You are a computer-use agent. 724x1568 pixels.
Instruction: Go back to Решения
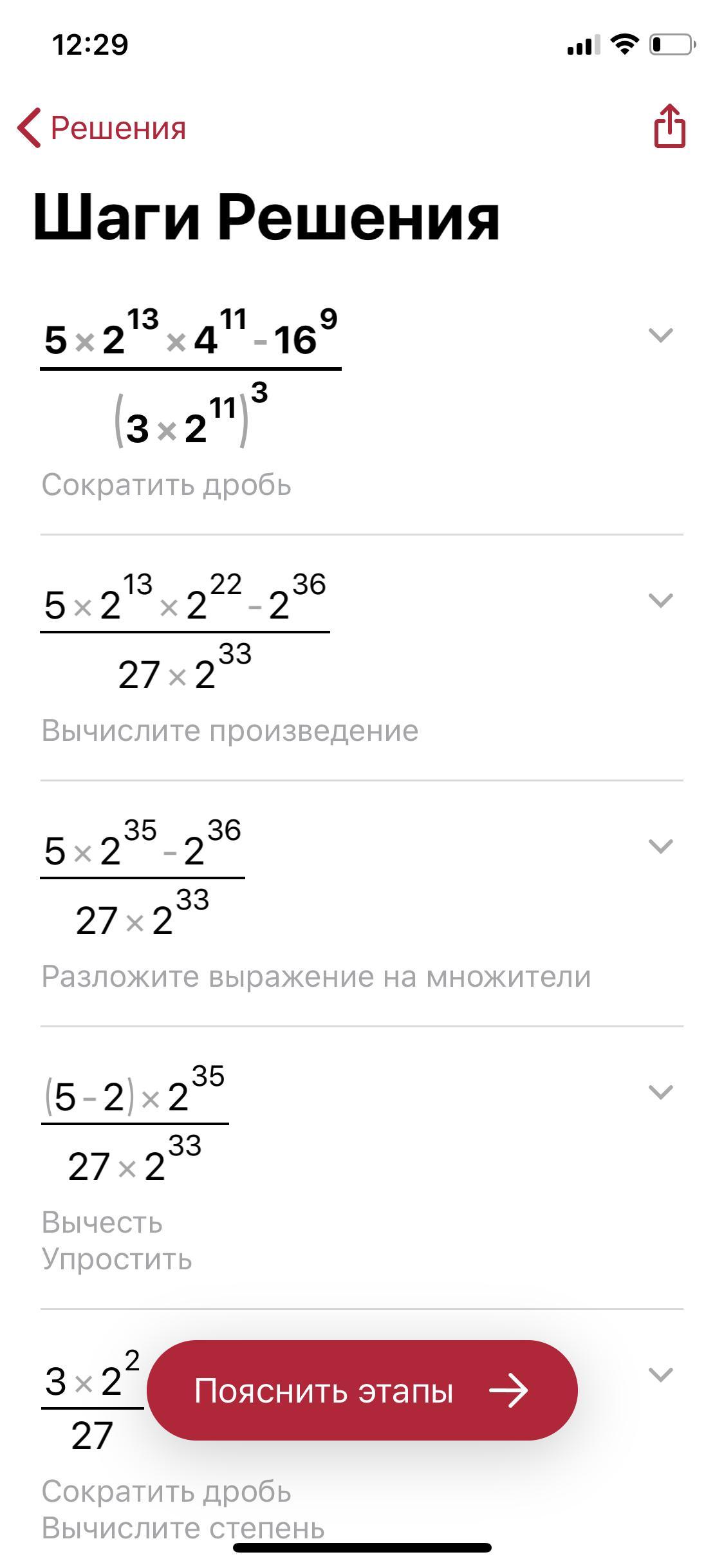point(102,127)
